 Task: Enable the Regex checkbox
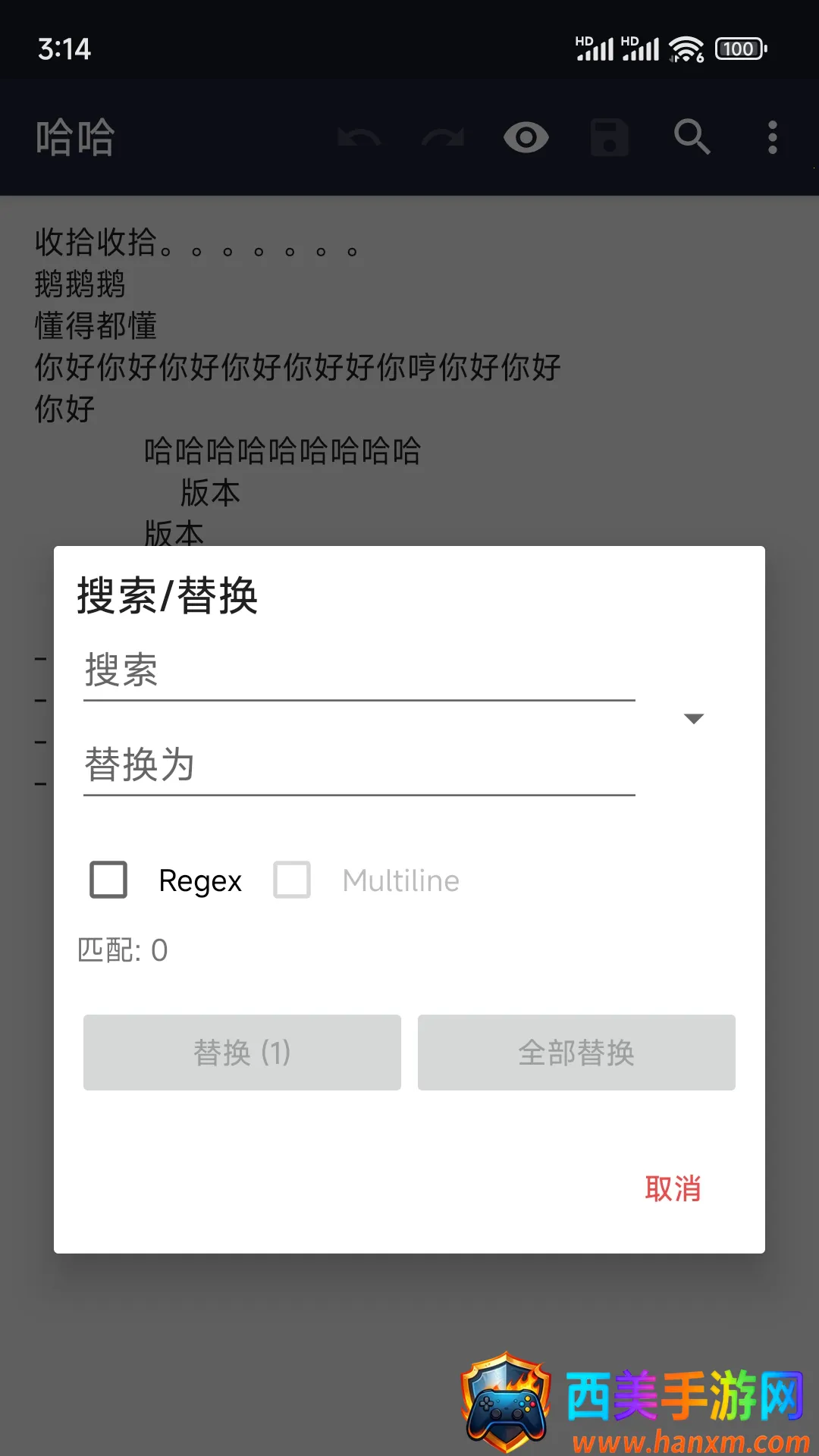(108, 880)
